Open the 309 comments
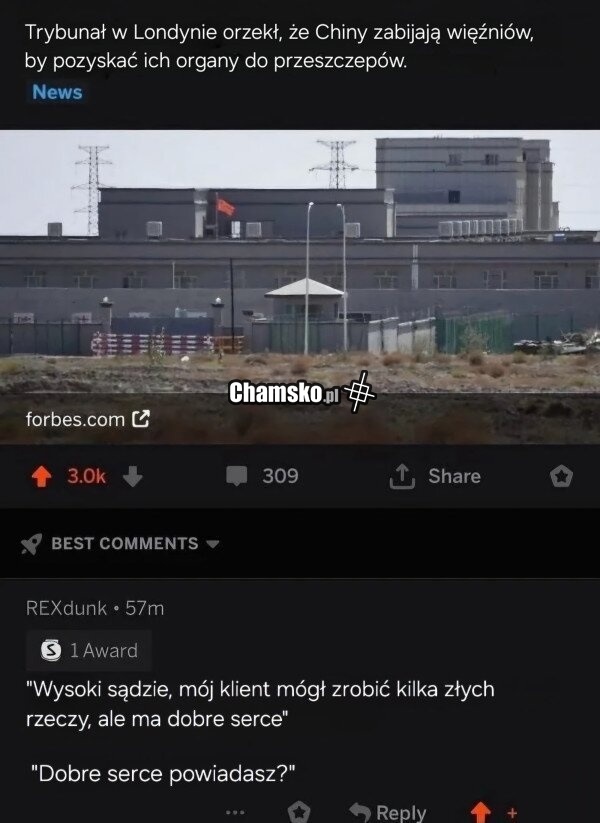The image size is (600, 823). 262,476
